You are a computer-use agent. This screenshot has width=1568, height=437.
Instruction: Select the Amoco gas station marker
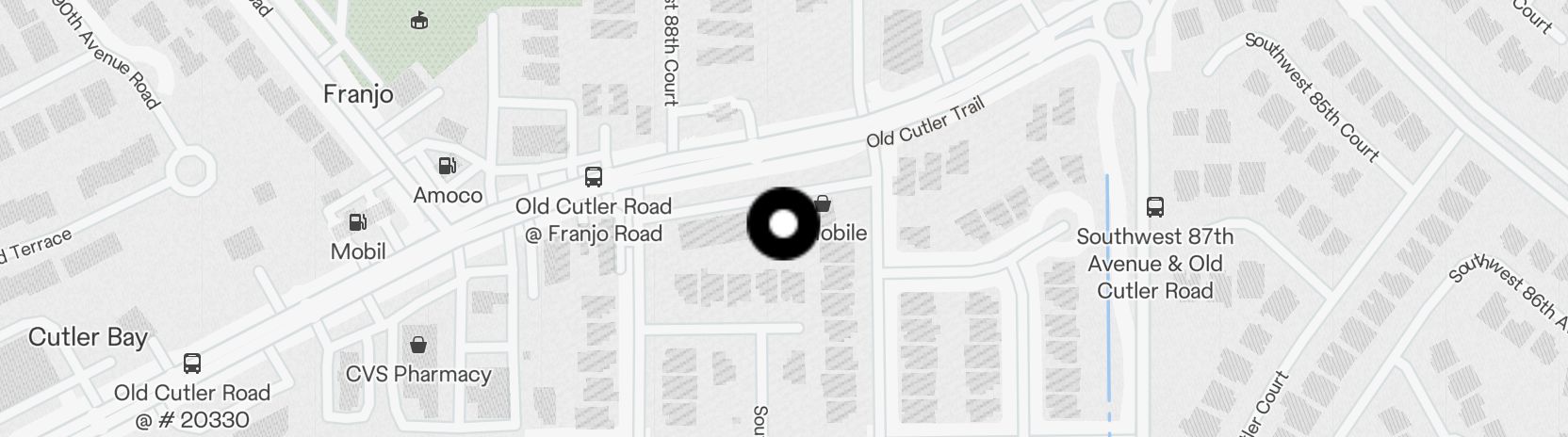pyautogui.click(x=448, y=167)
